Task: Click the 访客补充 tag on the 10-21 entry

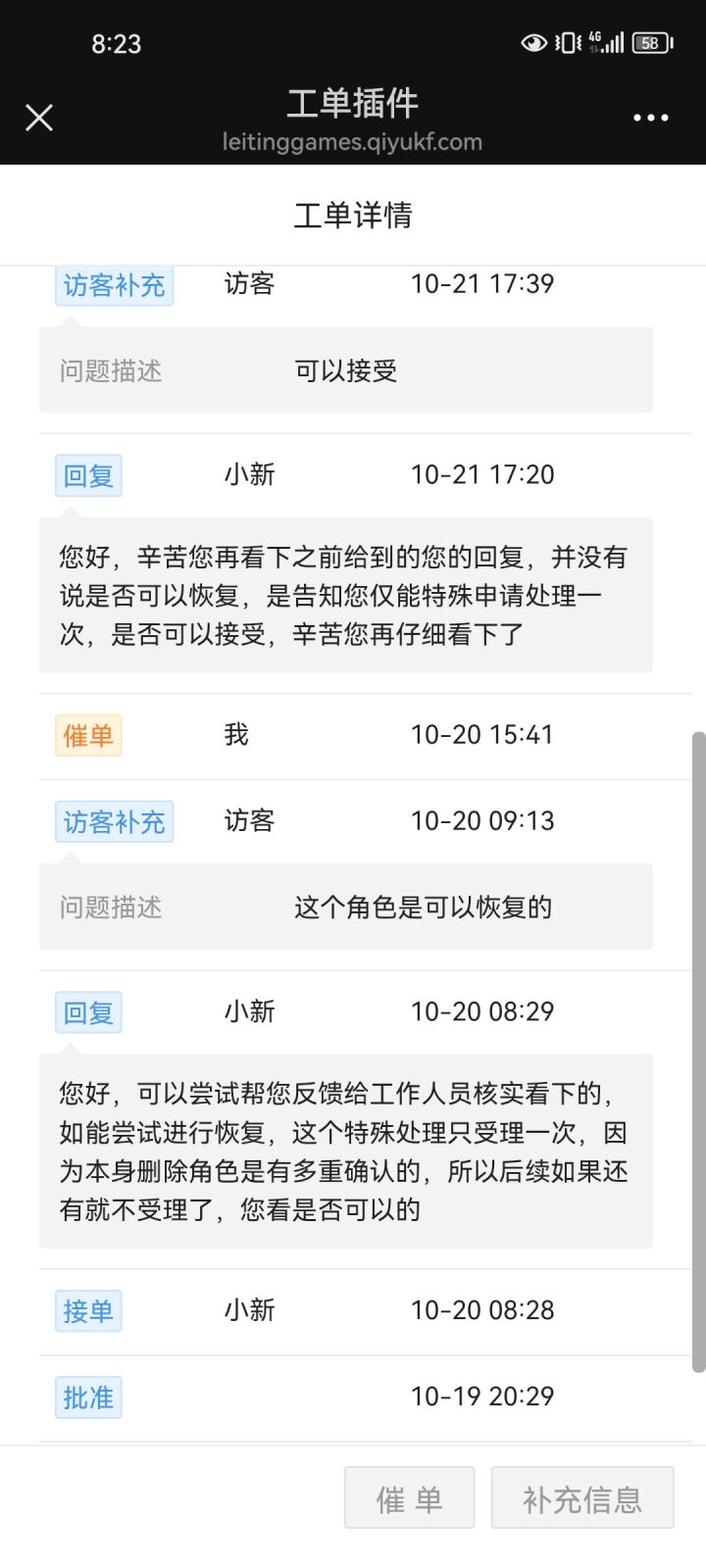Action: (114, 284)
